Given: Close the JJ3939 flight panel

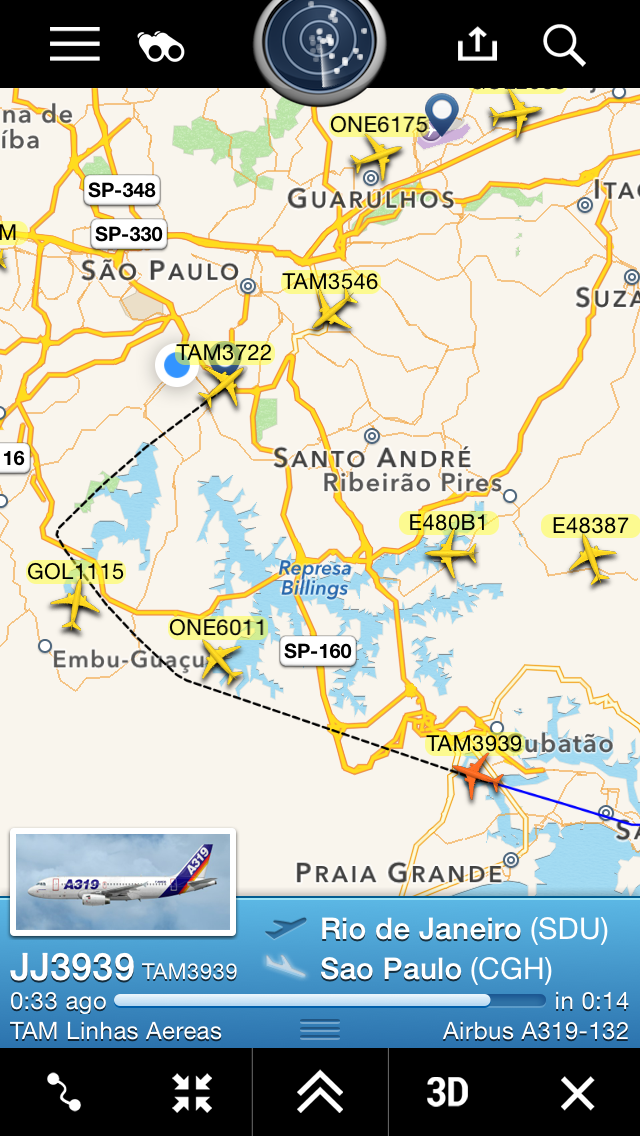Looking at the screenshot, I should (577, 1092).
